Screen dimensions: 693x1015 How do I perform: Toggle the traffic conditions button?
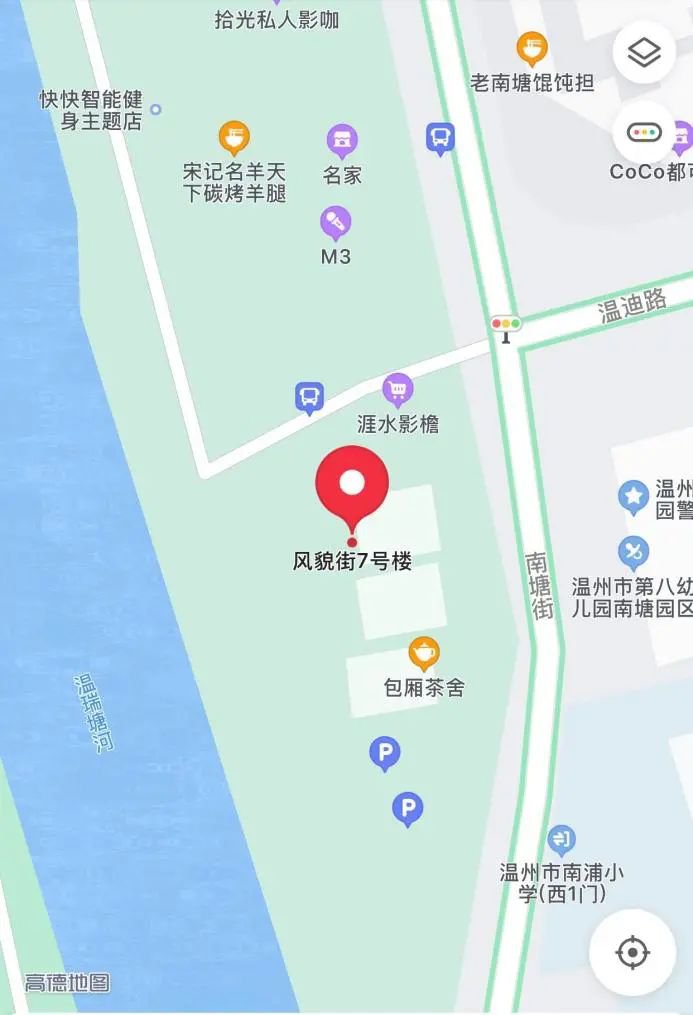pos(644,132)
